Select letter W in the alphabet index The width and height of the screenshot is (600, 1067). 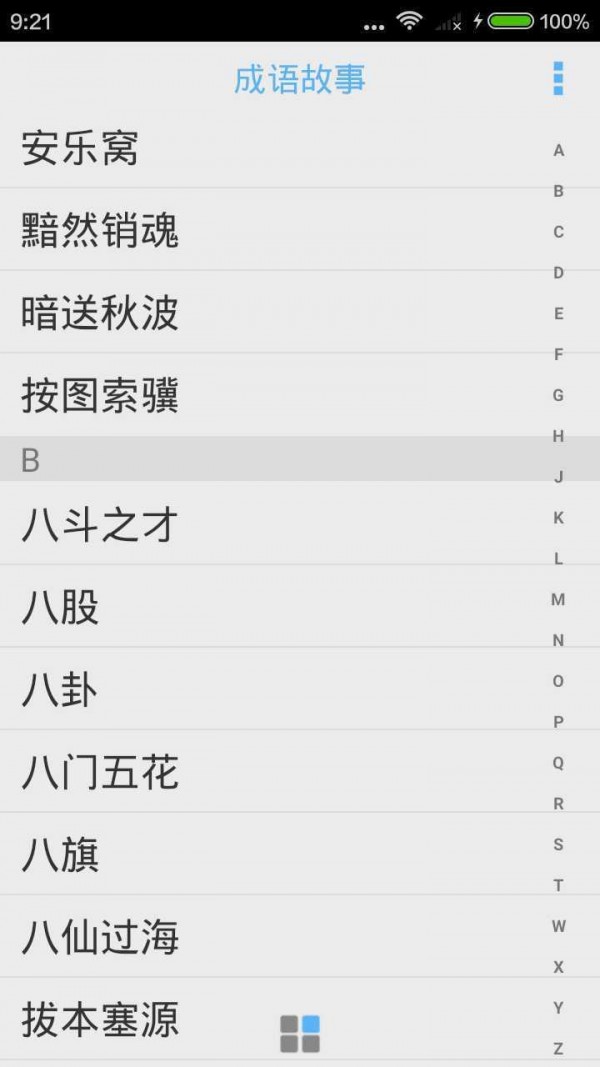point(558,927)
